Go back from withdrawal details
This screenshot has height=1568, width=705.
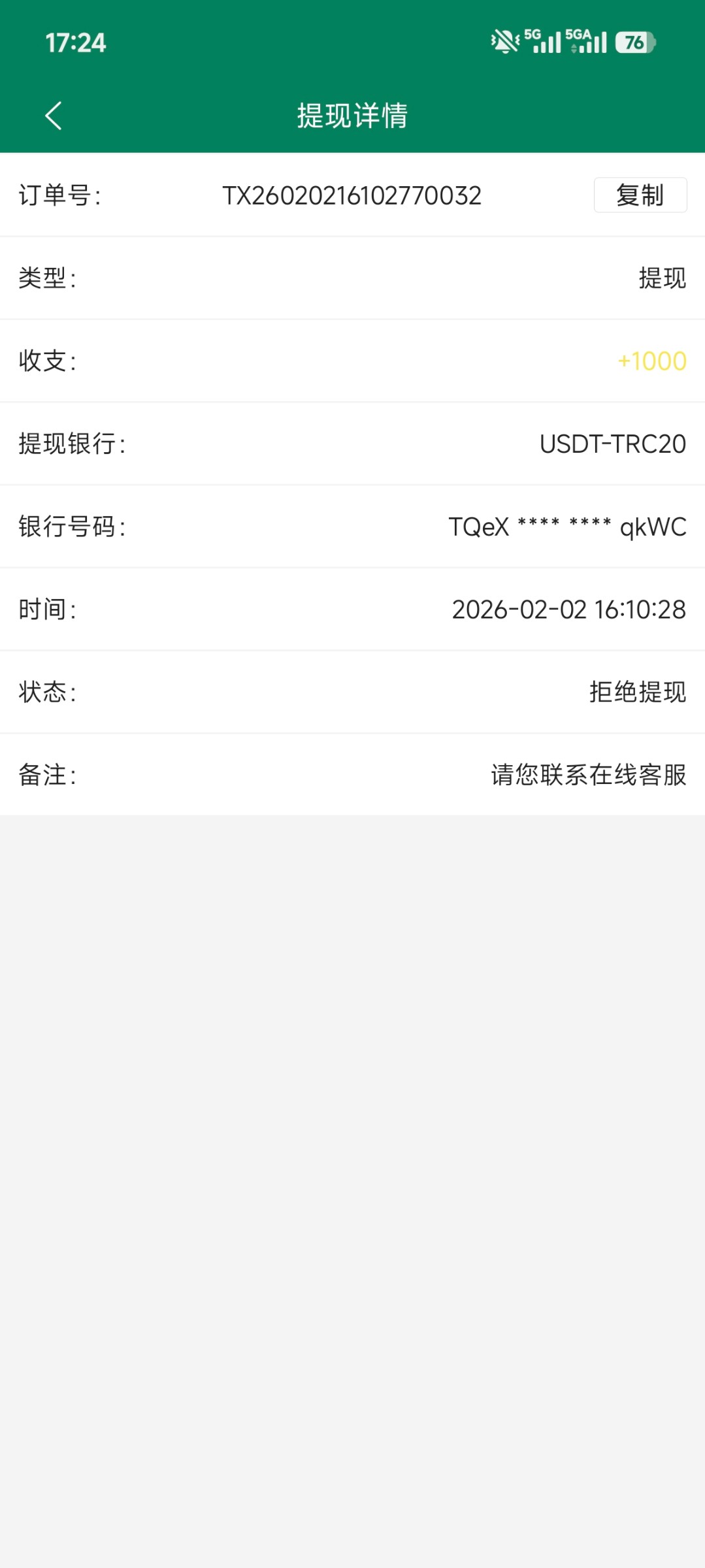(54, 116)
